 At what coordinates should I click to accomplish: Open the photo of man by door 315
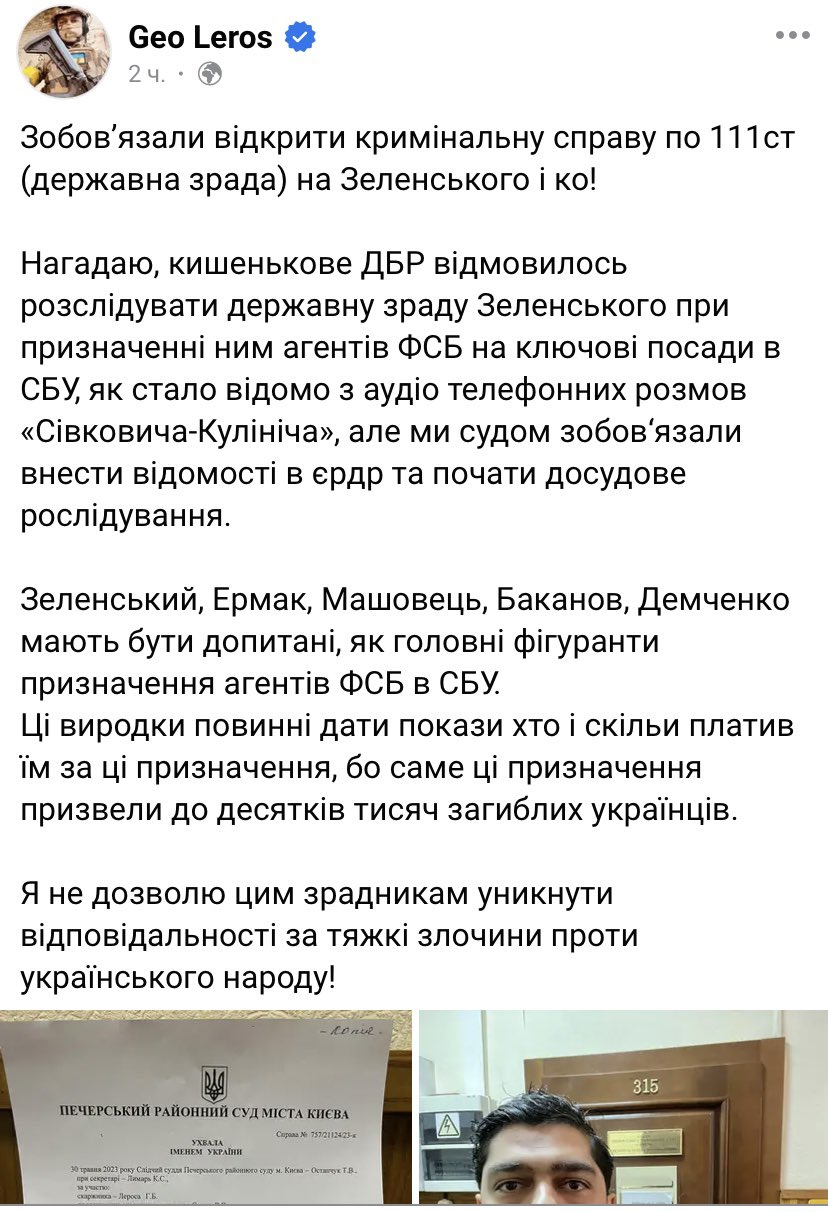(x=622, y=1110)
